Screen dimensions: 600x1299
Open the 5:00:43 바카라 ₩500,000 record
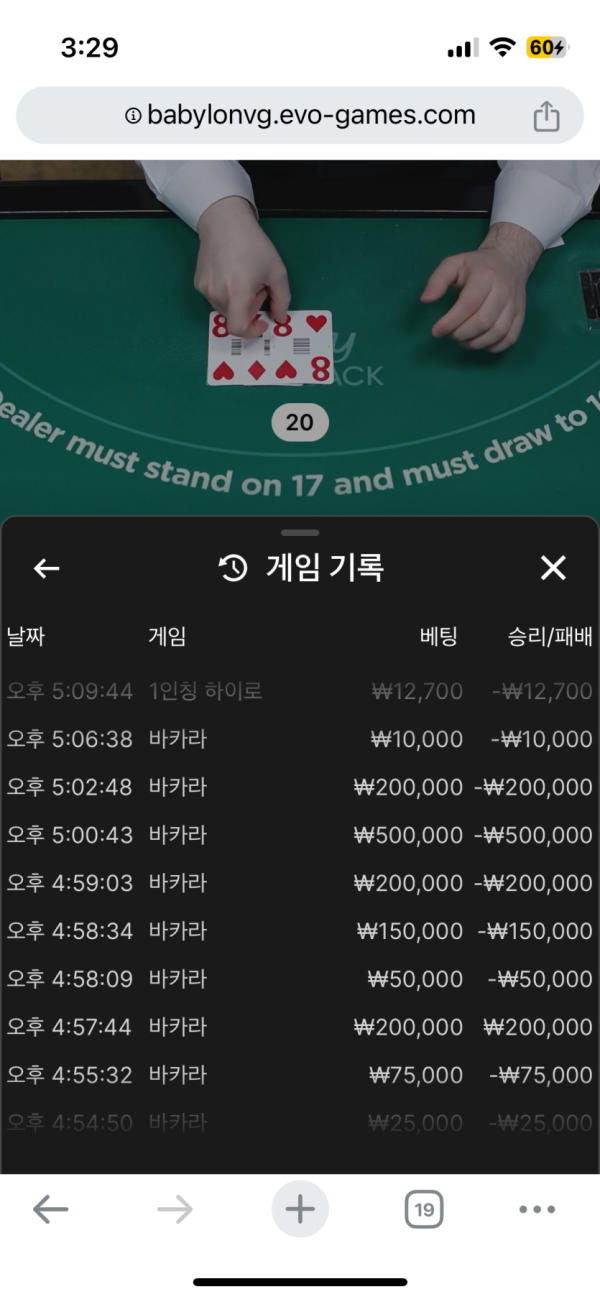300,835
